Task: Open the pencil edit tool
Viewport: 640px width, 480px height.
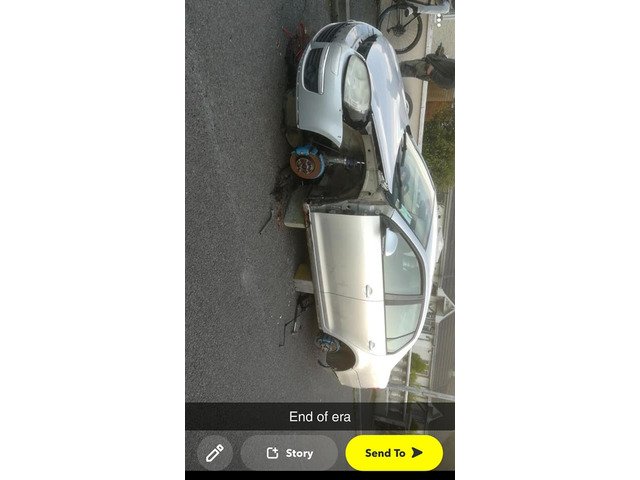Action: 214,453
